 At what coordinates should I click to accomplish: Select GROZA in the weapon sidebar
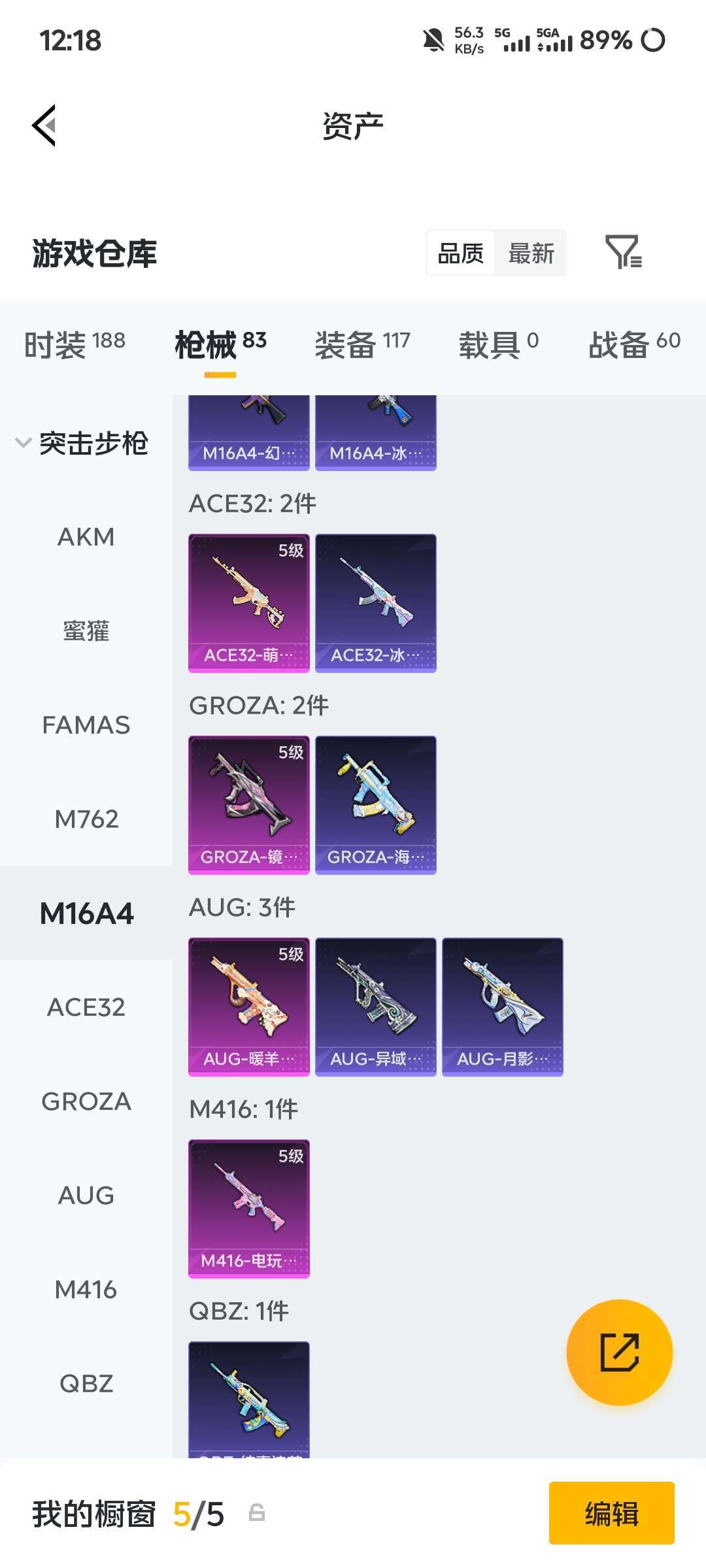87,1101
